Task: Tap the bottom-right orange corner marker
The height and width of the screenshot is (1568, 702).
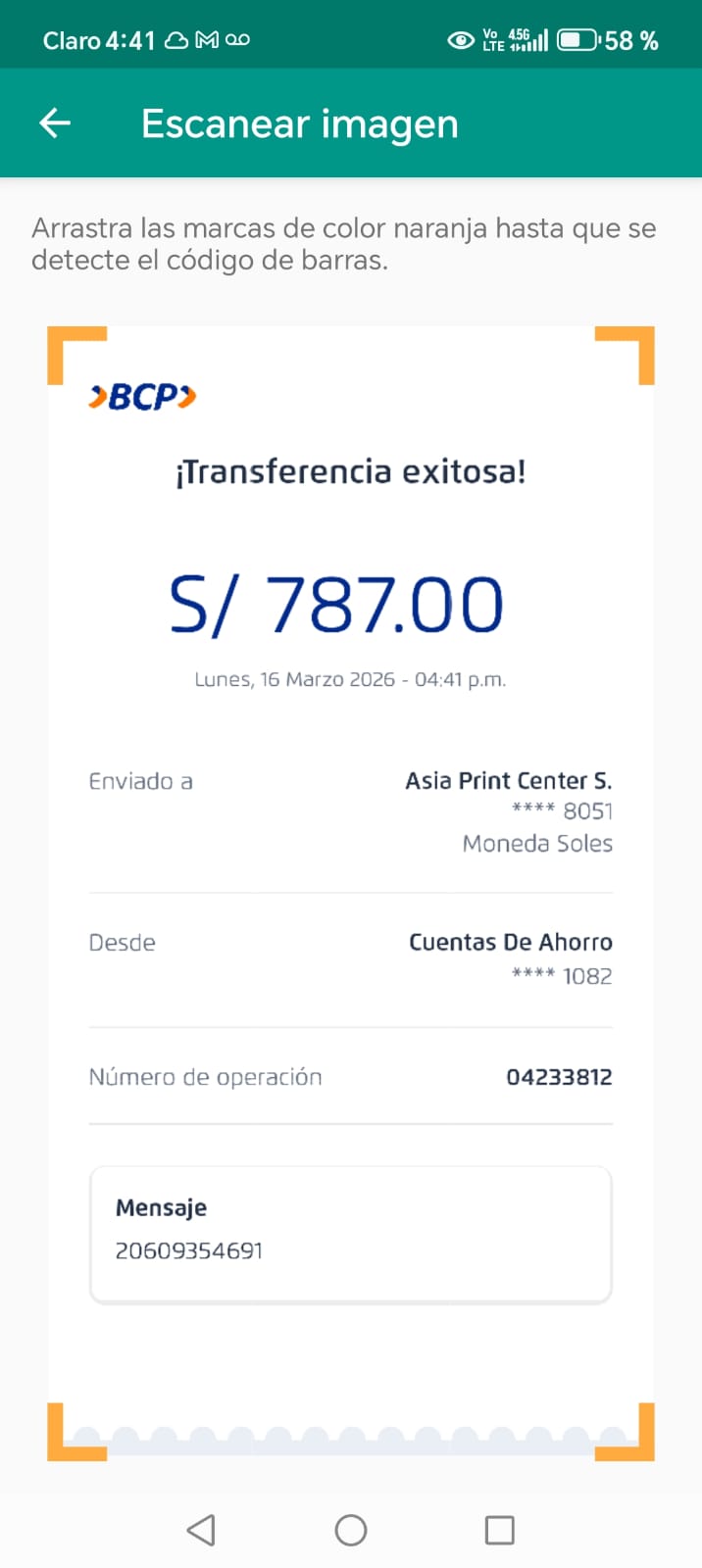Action: 625,1432
